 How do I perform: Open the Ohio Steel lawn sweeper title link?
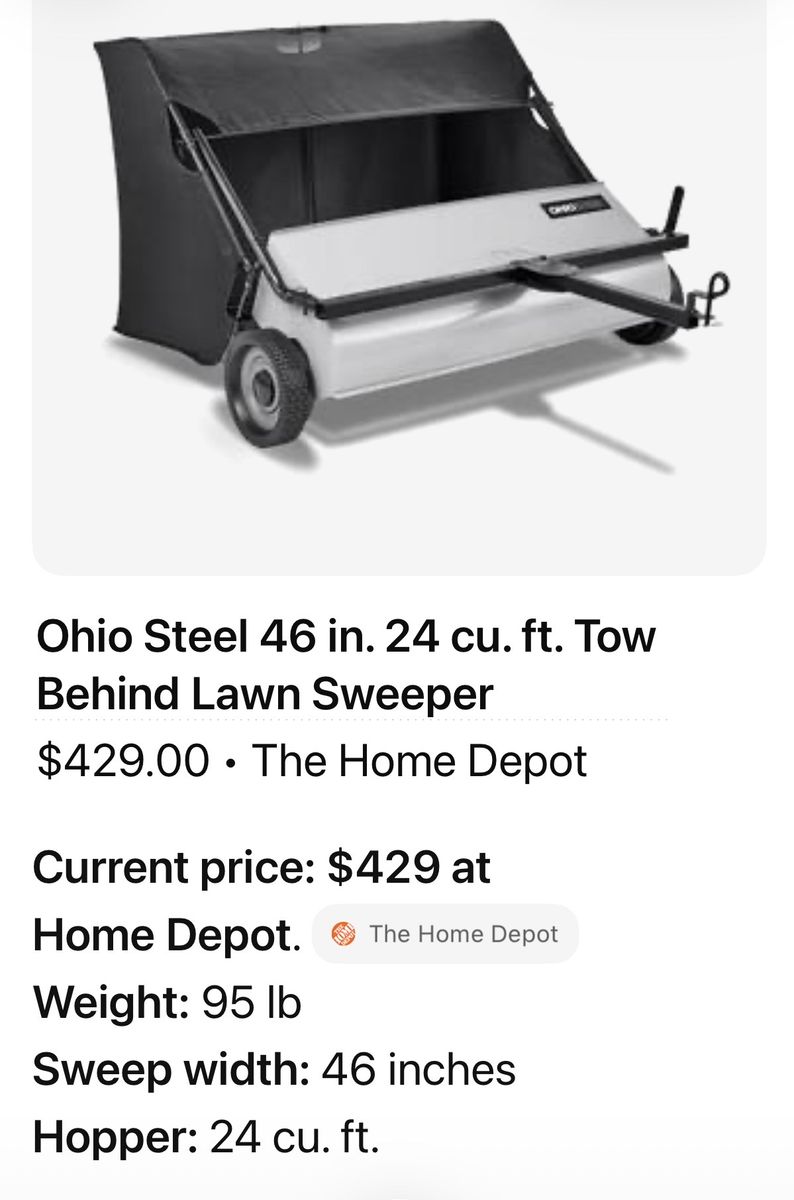click(346, 665)
